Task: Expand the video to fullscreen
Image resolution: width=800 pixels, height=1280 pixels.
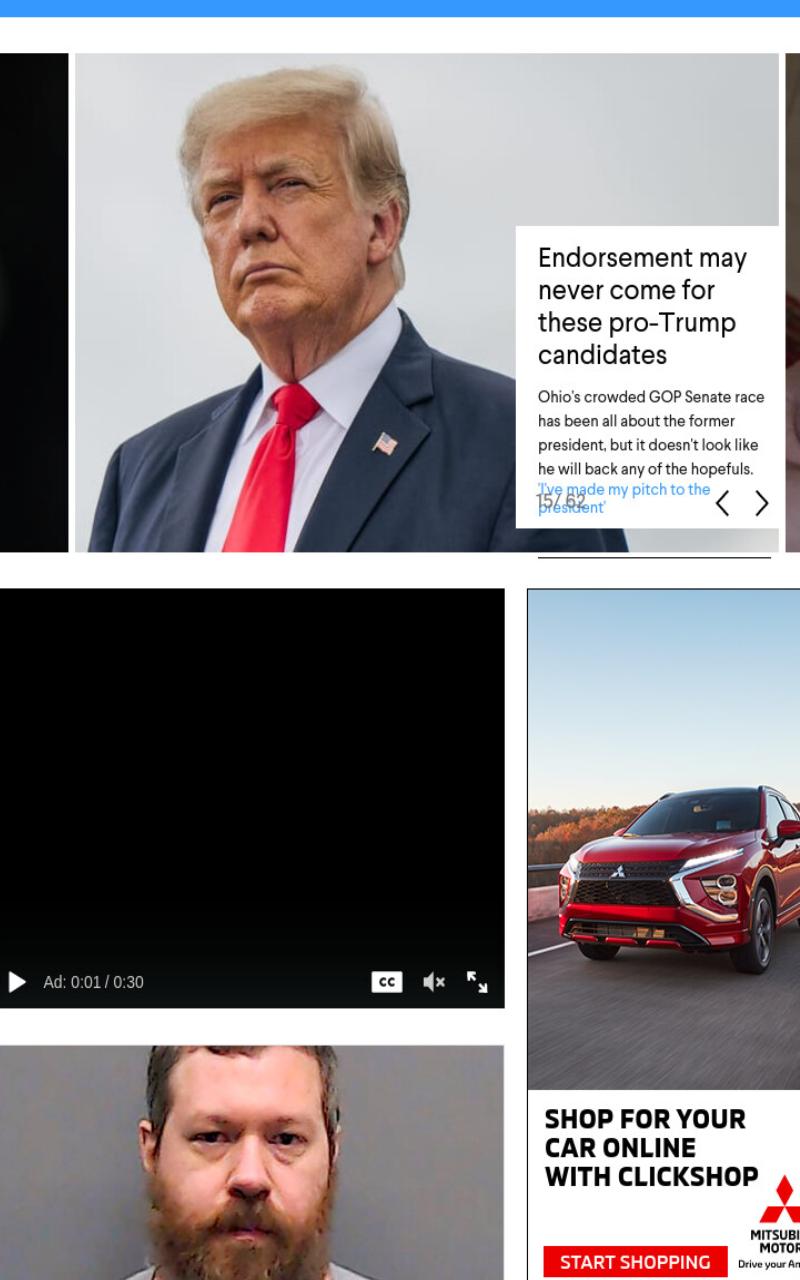Action: [477, 982]
